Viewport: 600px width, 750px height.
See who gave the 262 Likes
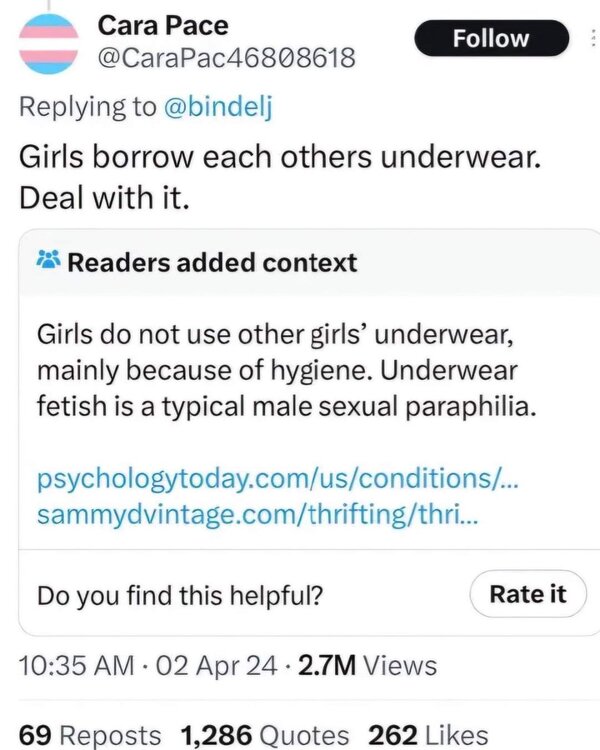pos(428,733)
